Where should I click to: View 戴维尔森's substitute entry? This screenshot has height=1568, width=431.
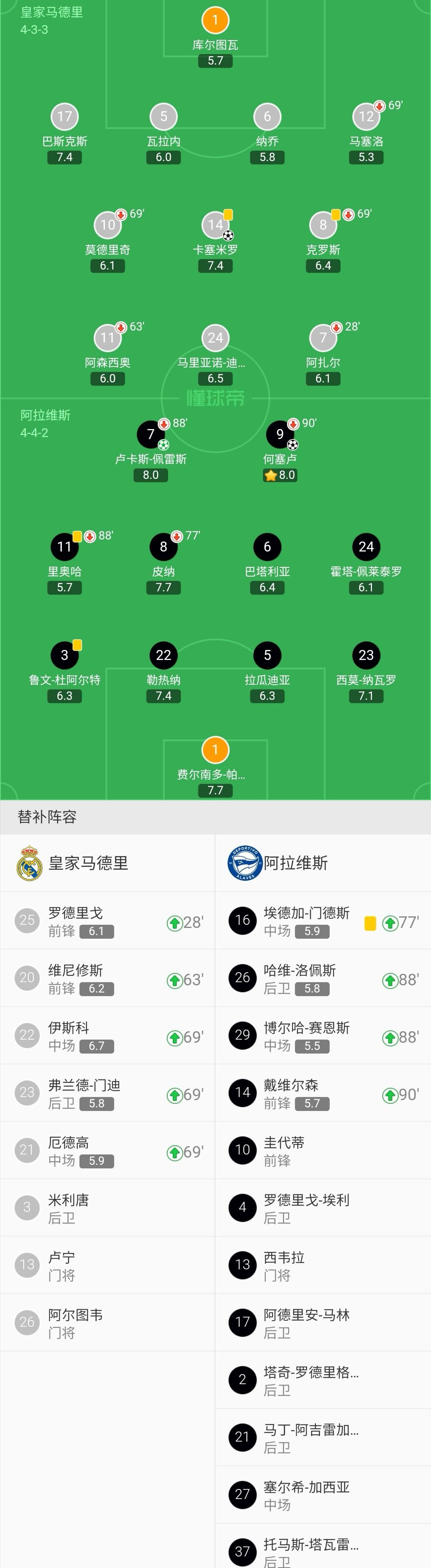(322, 1093)
